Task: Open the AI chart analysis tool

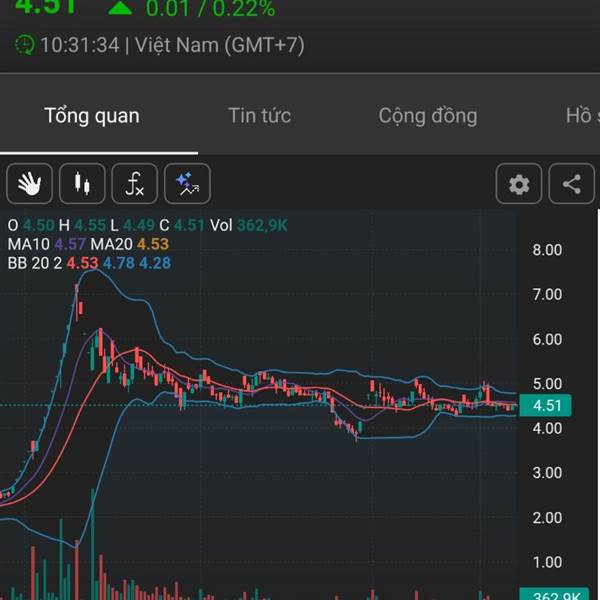Action: coord(187,184)
